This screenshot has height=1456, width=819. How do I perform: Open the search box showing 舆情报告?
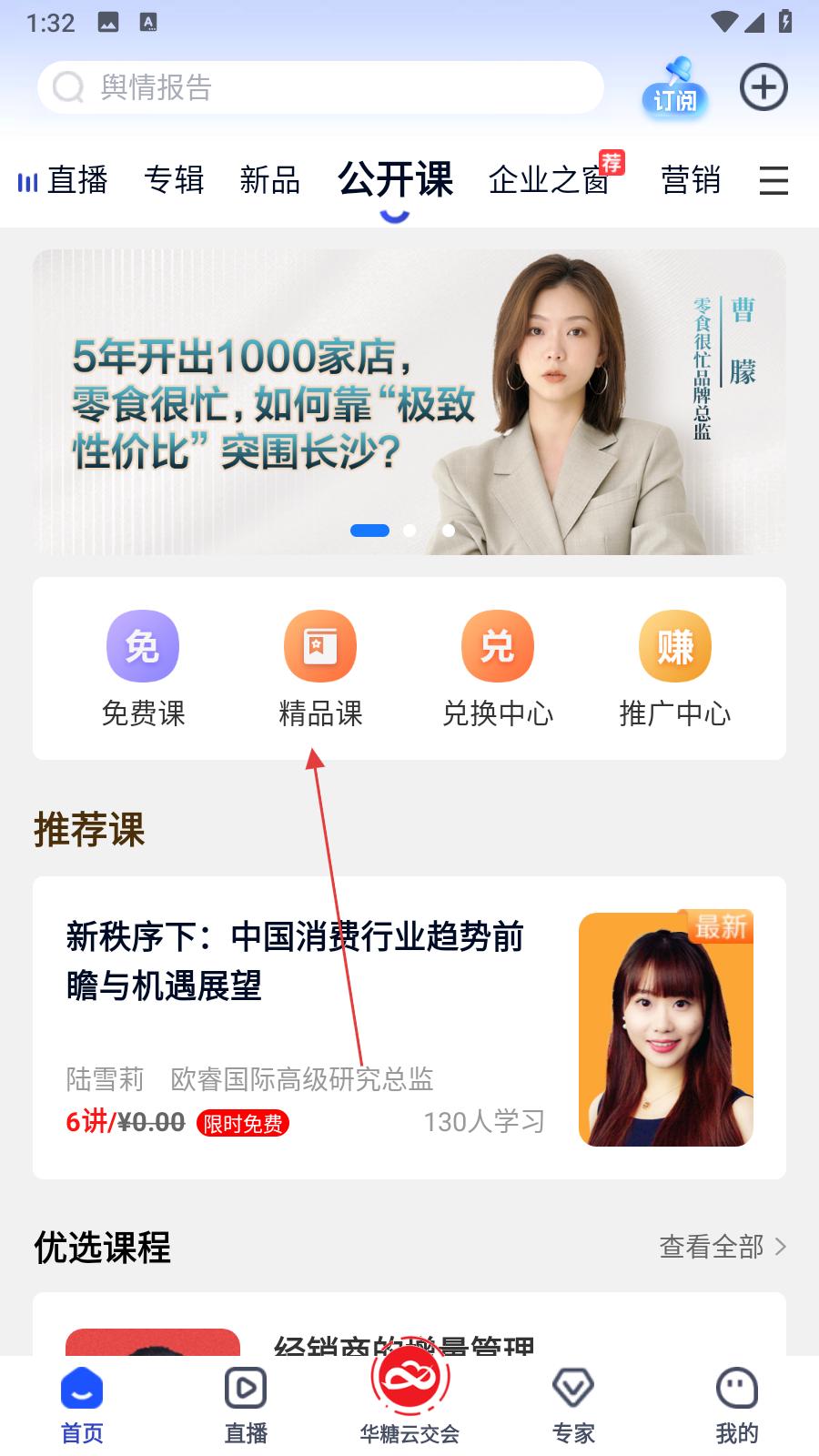pyautogui.click(x=320, y=87)
